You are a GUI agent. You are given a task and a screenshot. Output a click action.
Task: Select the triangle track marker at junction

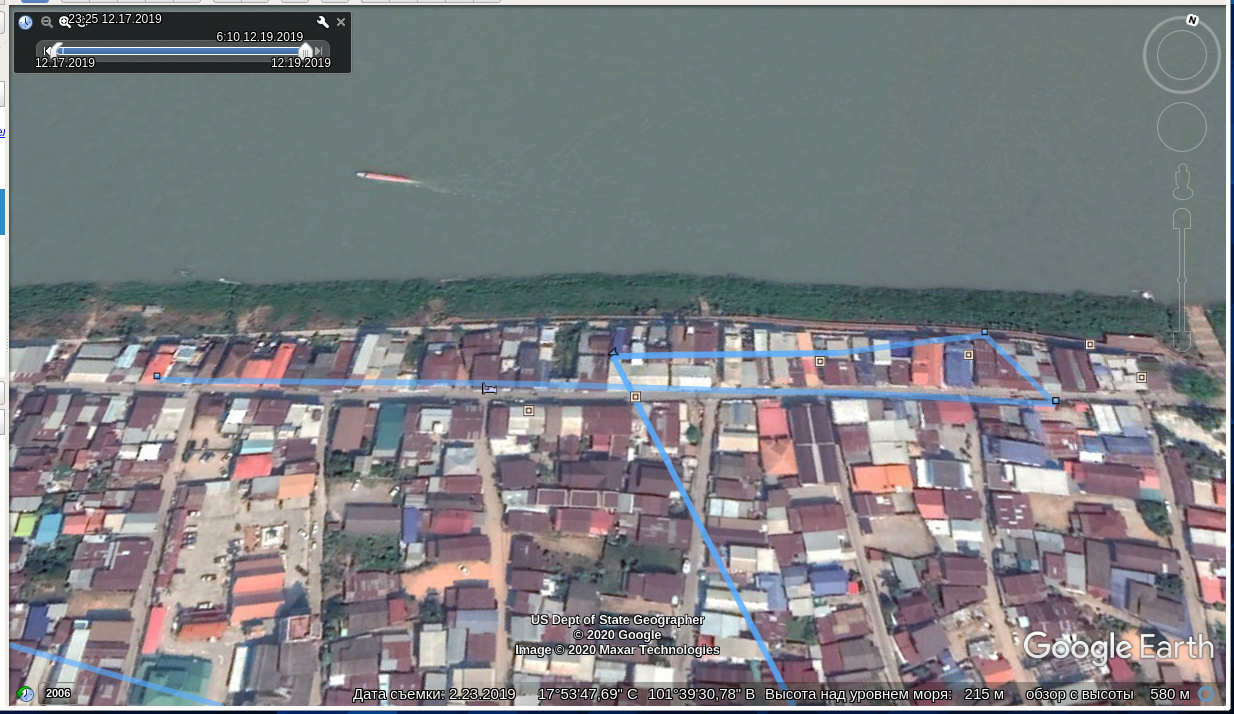[614, 351]
